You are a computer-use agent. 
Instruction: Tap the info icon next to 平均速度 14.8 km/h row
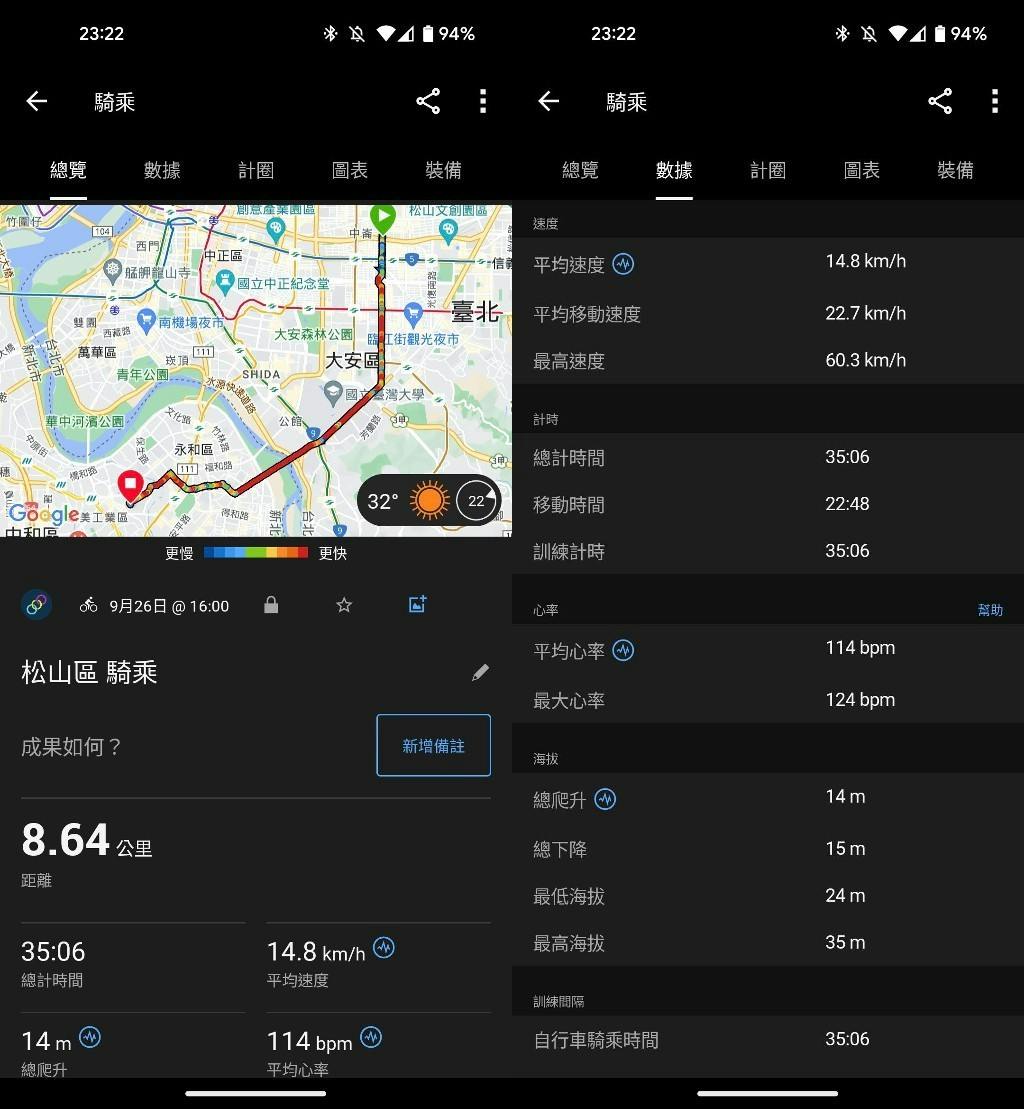tap(623, 264)
